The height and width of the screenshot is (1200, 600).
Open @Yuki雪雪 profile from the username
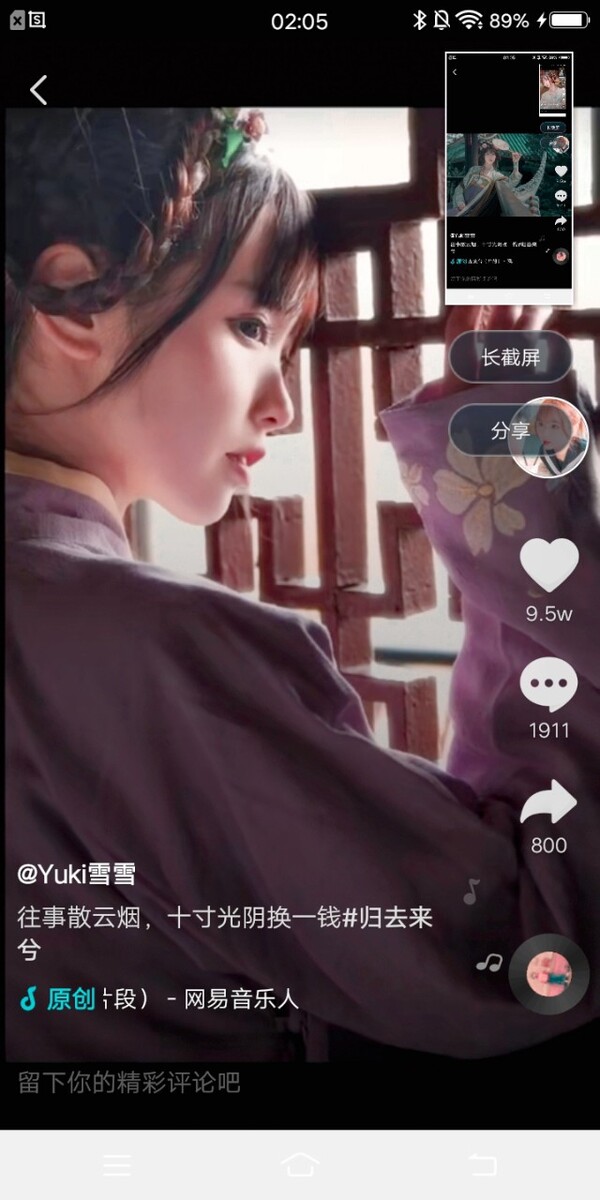[77, 874]
